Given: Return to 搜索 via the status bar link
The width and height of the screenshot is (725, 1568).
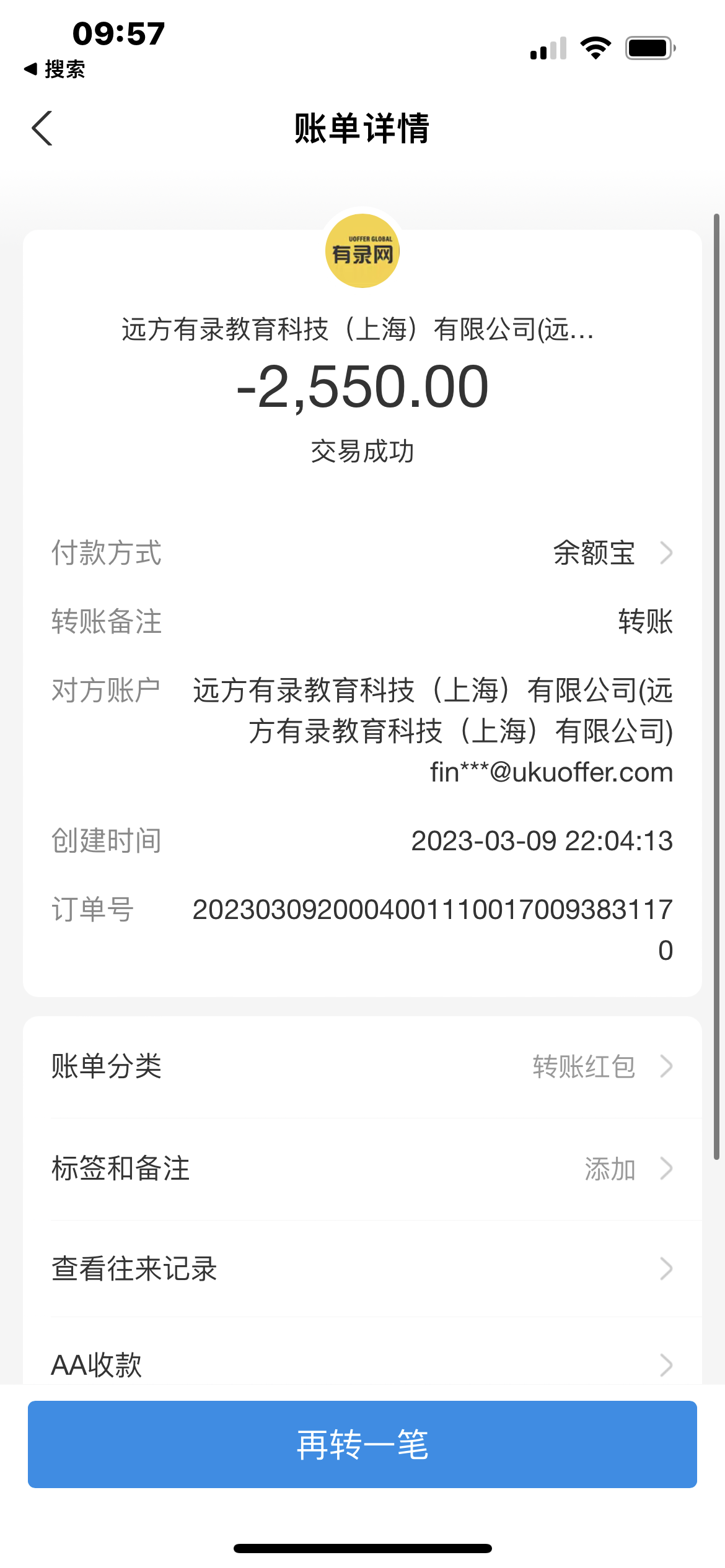Looking at the screenshot, I should click(55, 69).
